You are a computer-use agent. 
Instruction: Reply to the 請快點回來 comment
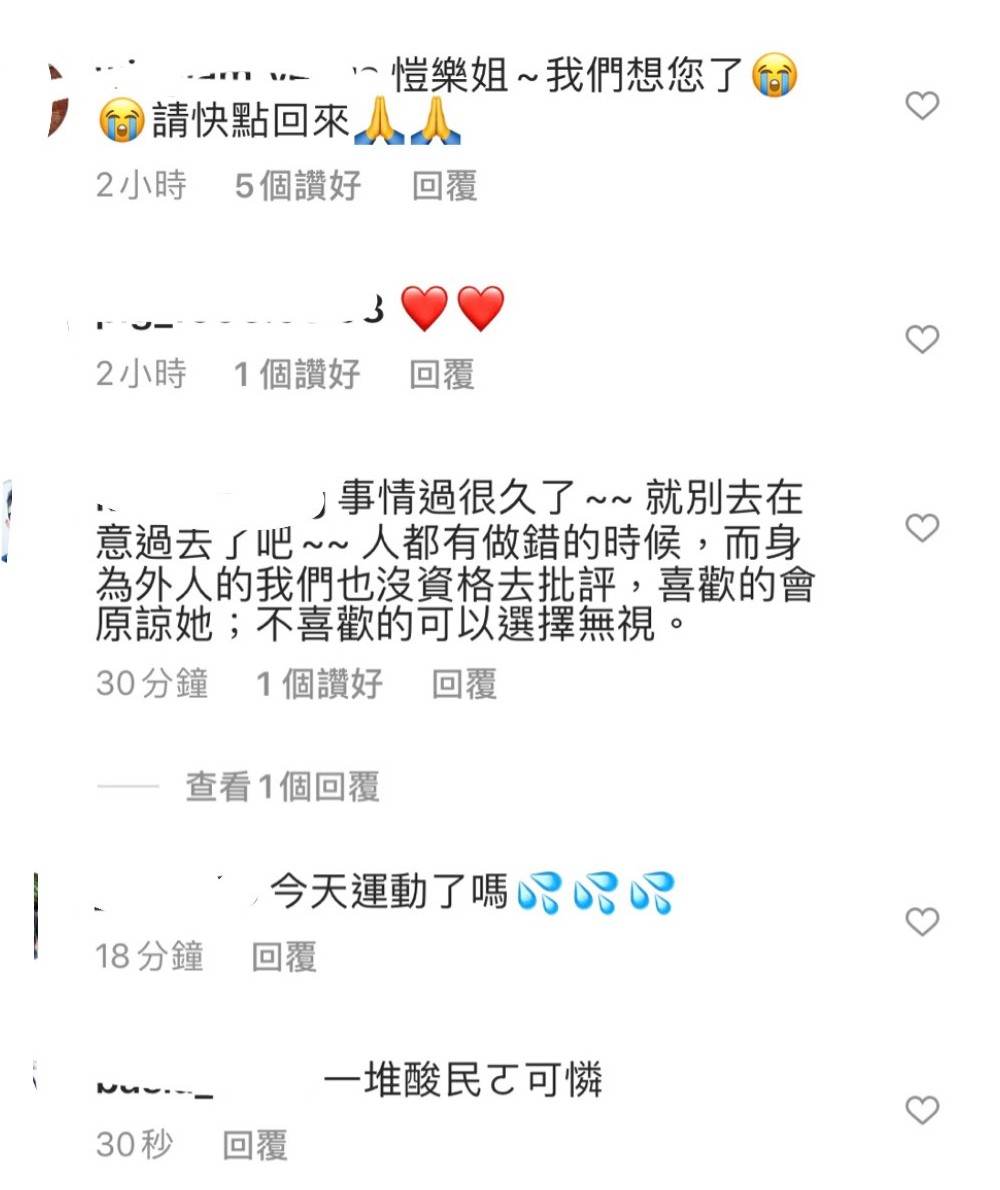point(444,186)
